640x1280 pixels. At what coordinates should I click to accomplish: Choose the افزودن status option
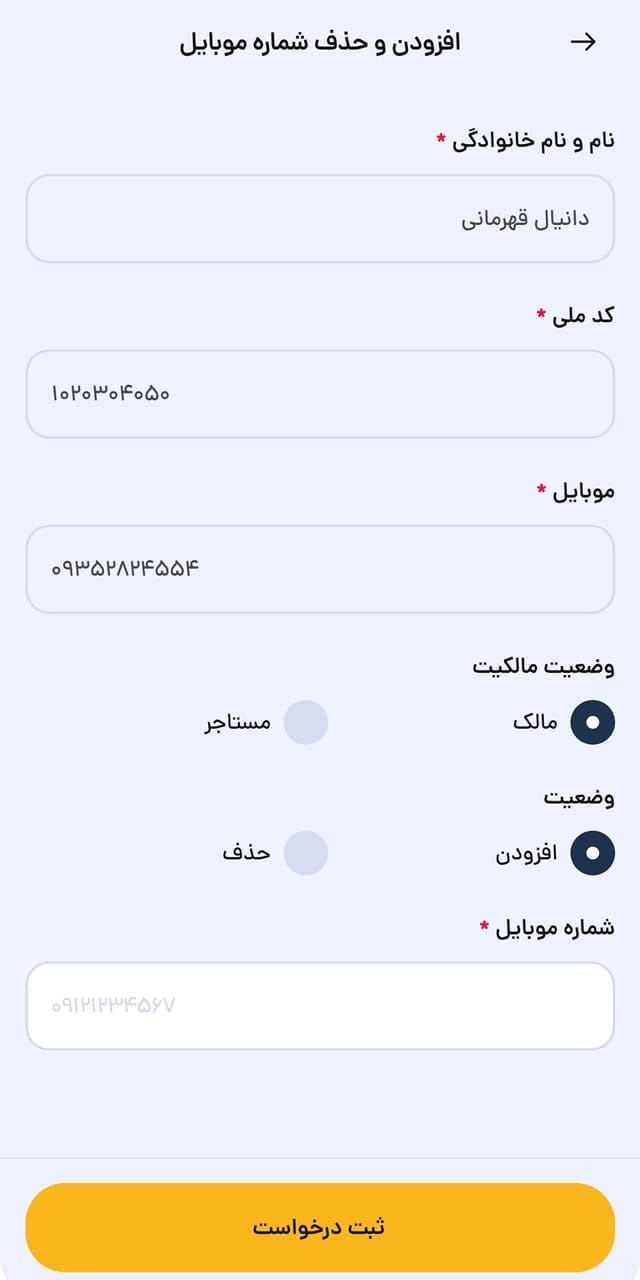[x=592, y=853]
